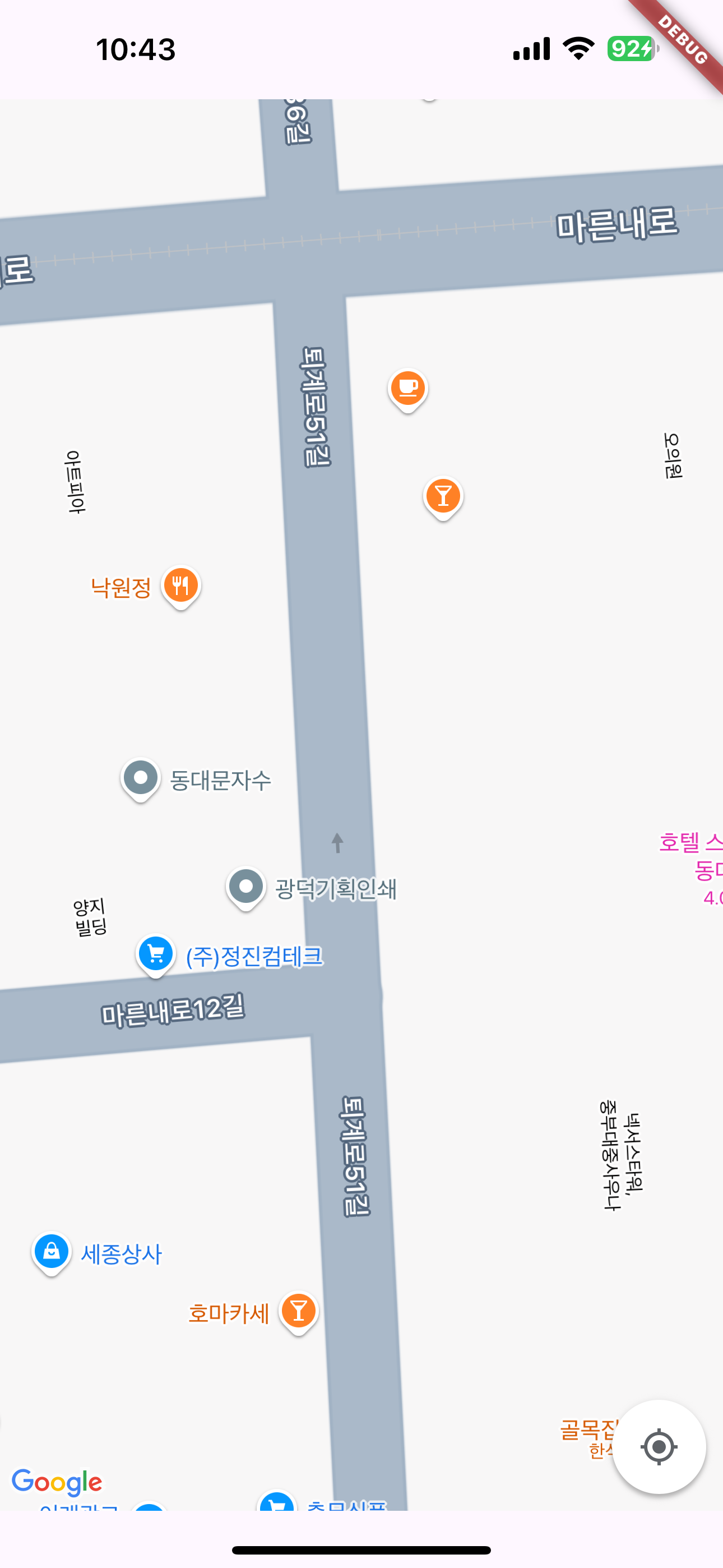Open the 세종상사 shopping marker
Viewport: 723px width, 1568px height.
[52, 1252]
